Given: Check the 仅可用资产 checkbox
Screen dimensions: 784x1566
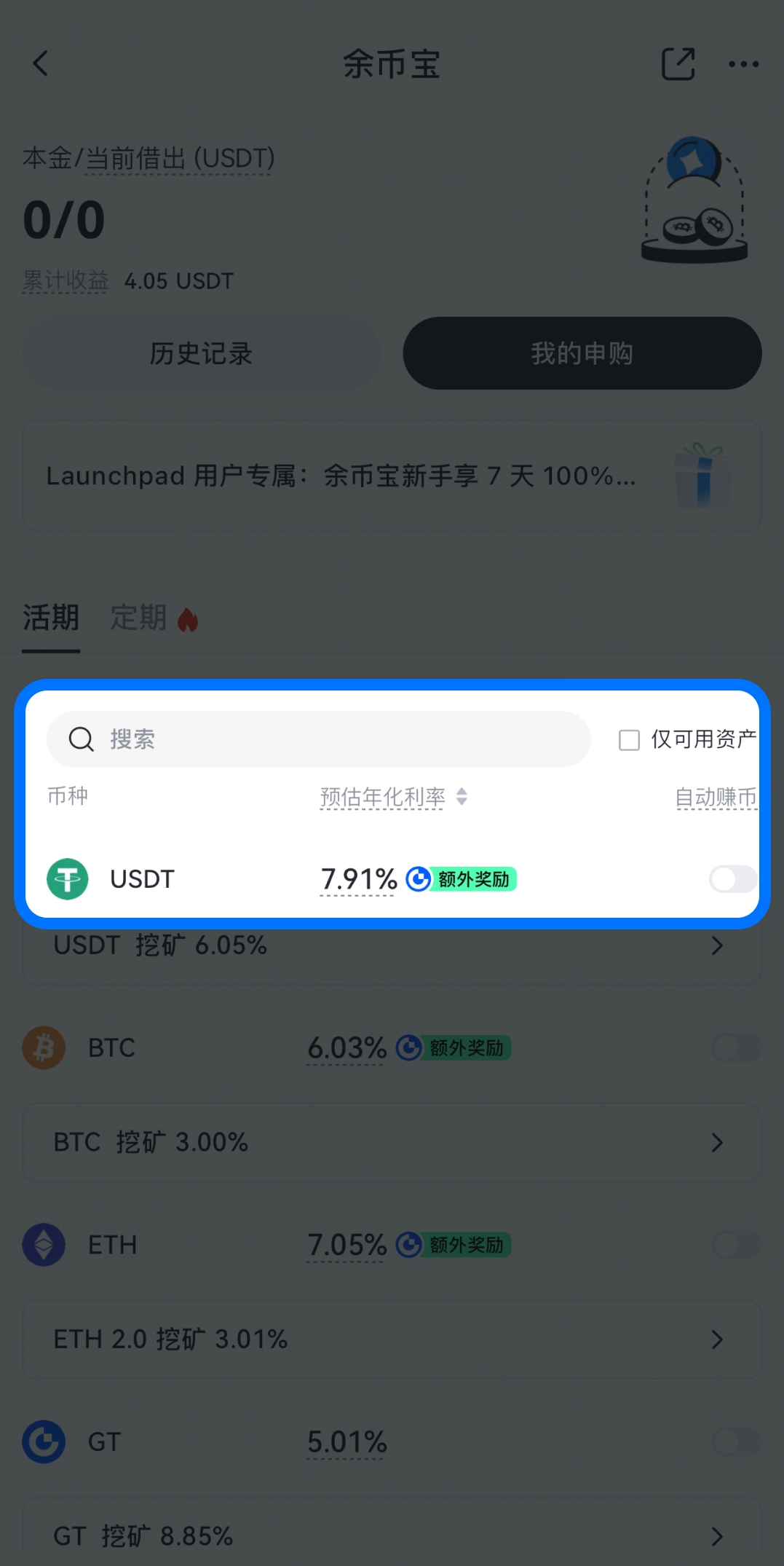Looking at the screenshot, I should click(x=629, y=740).
